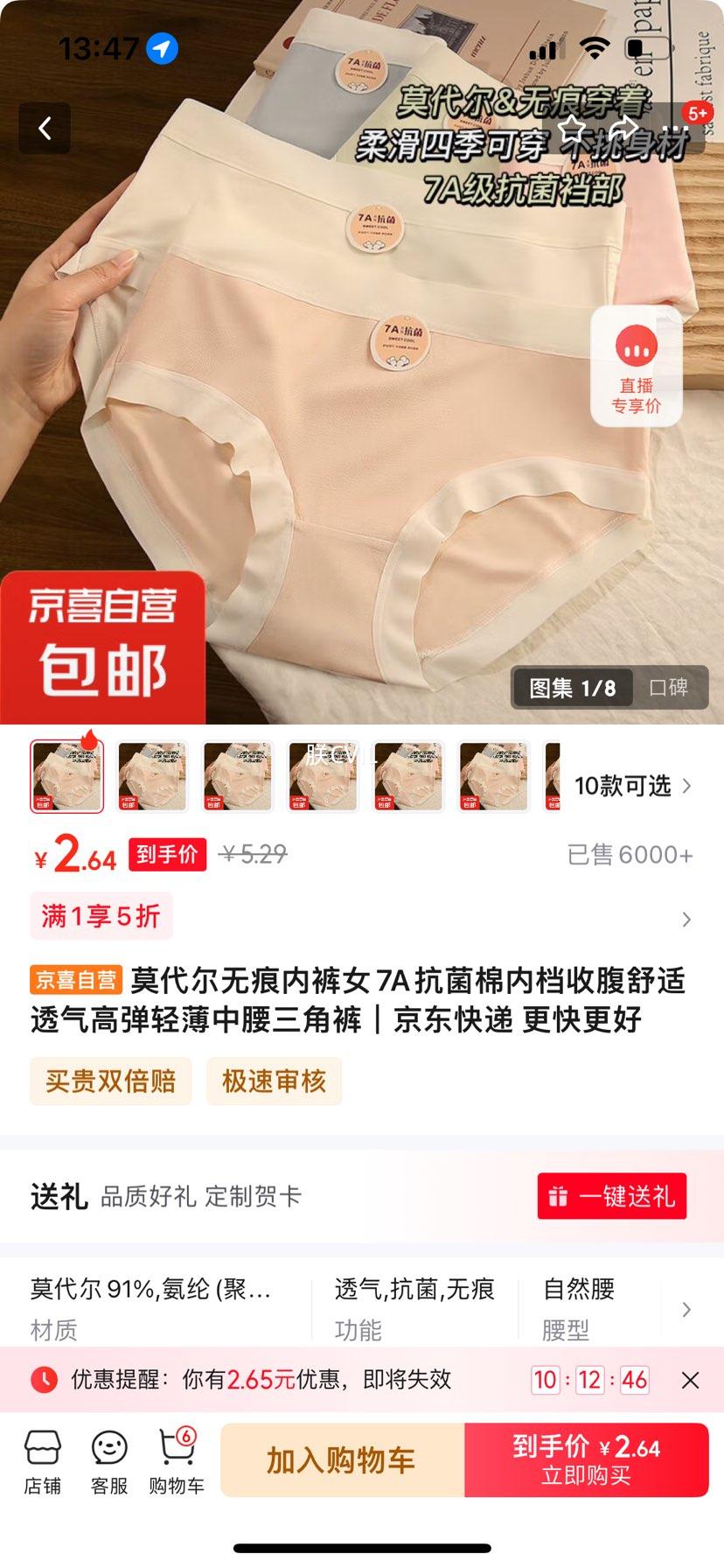The image size is (724, 1568).
Task: Tap the back arrow at top left
Action: pos(44,126)
